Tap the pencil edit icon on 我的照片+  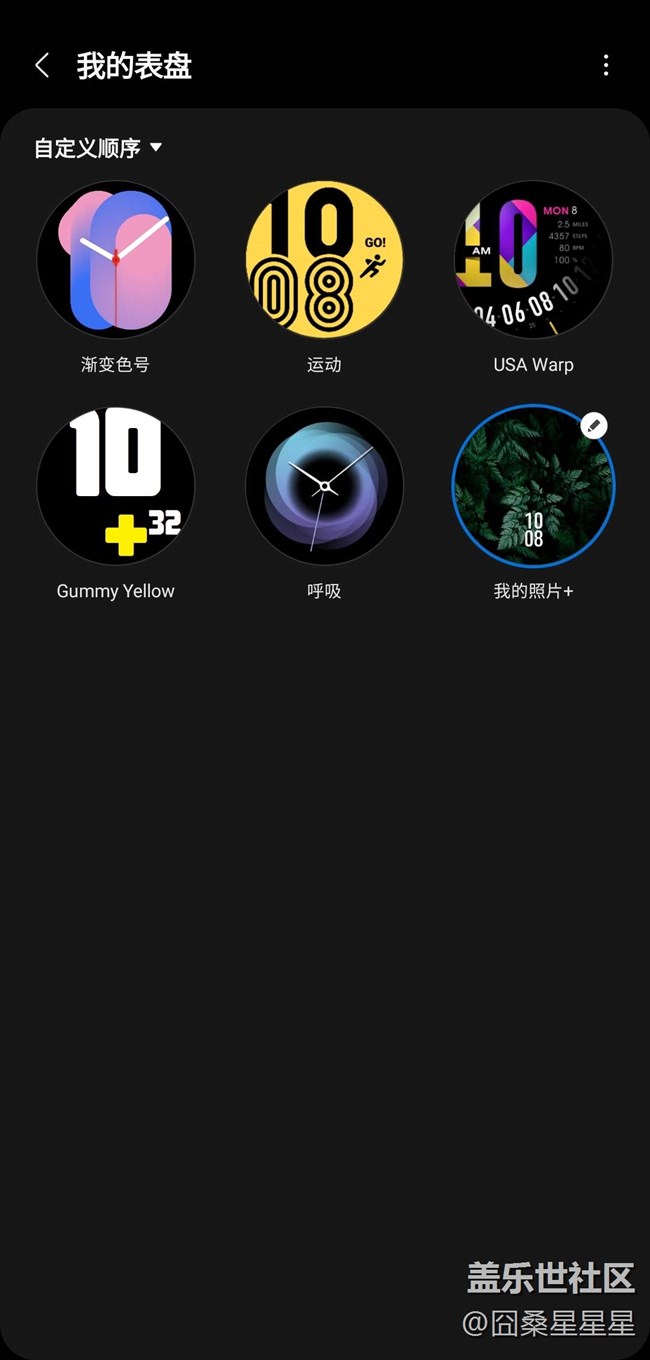[594, 426]
